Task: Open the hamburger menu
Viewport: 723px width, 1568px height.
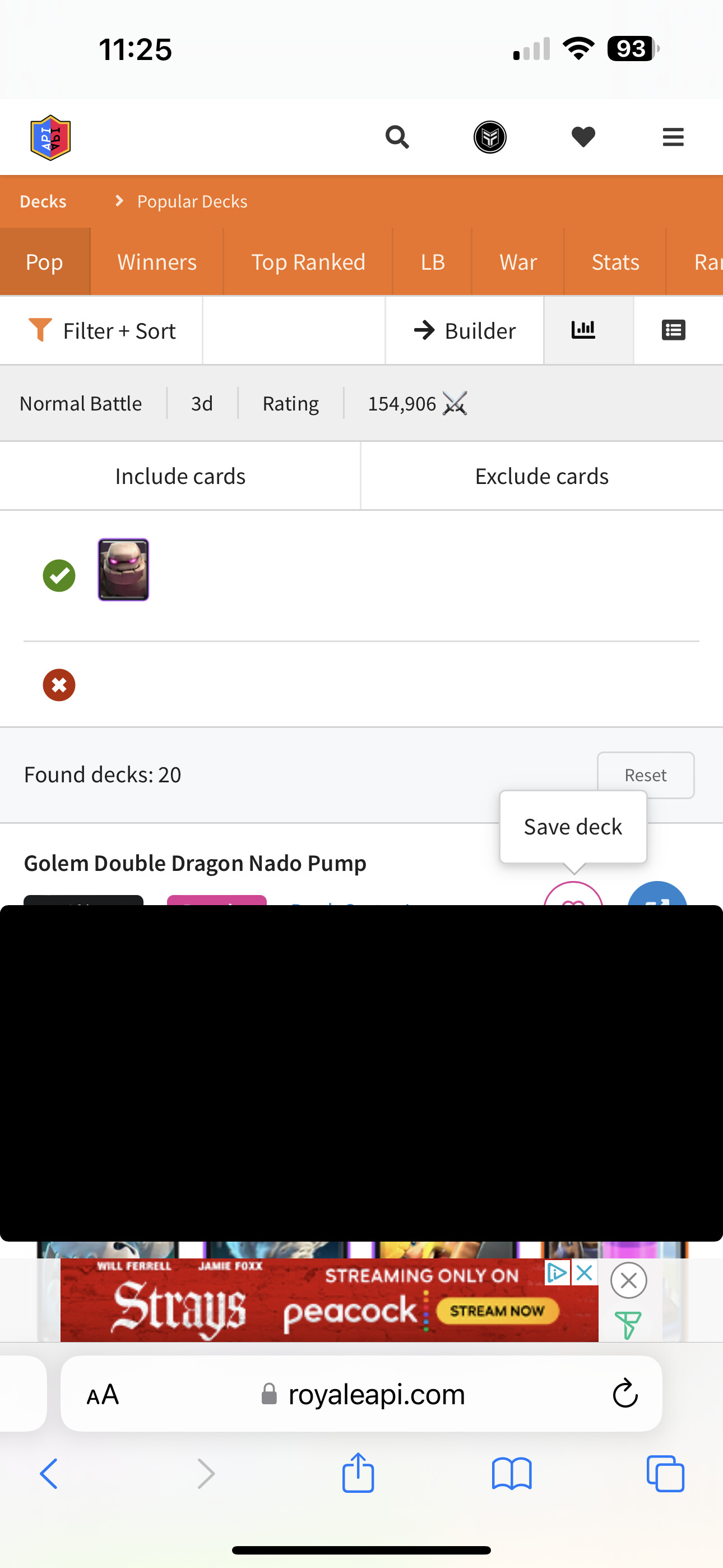Action: 673,137
